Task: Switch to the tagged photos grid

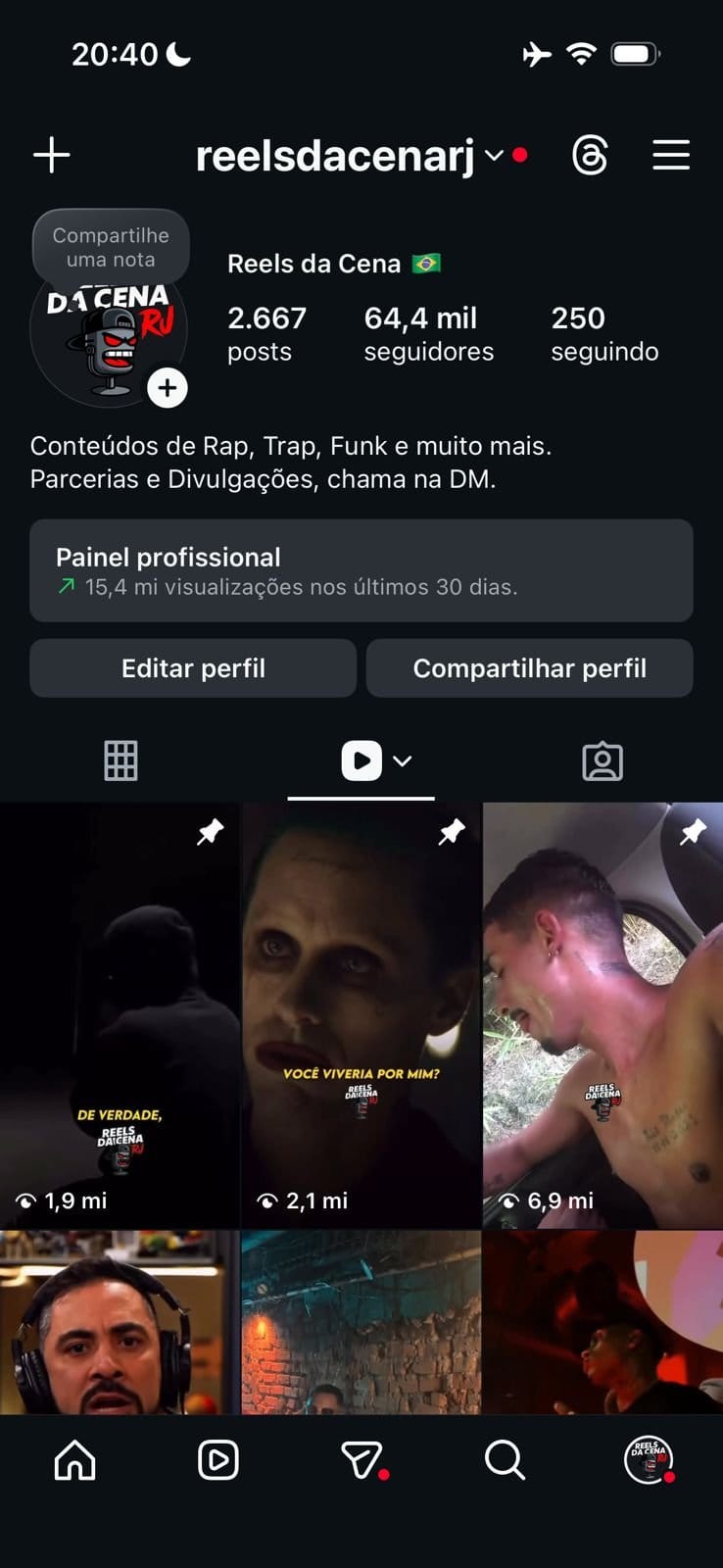Action: pyautogui.click(x=602, y=760)
